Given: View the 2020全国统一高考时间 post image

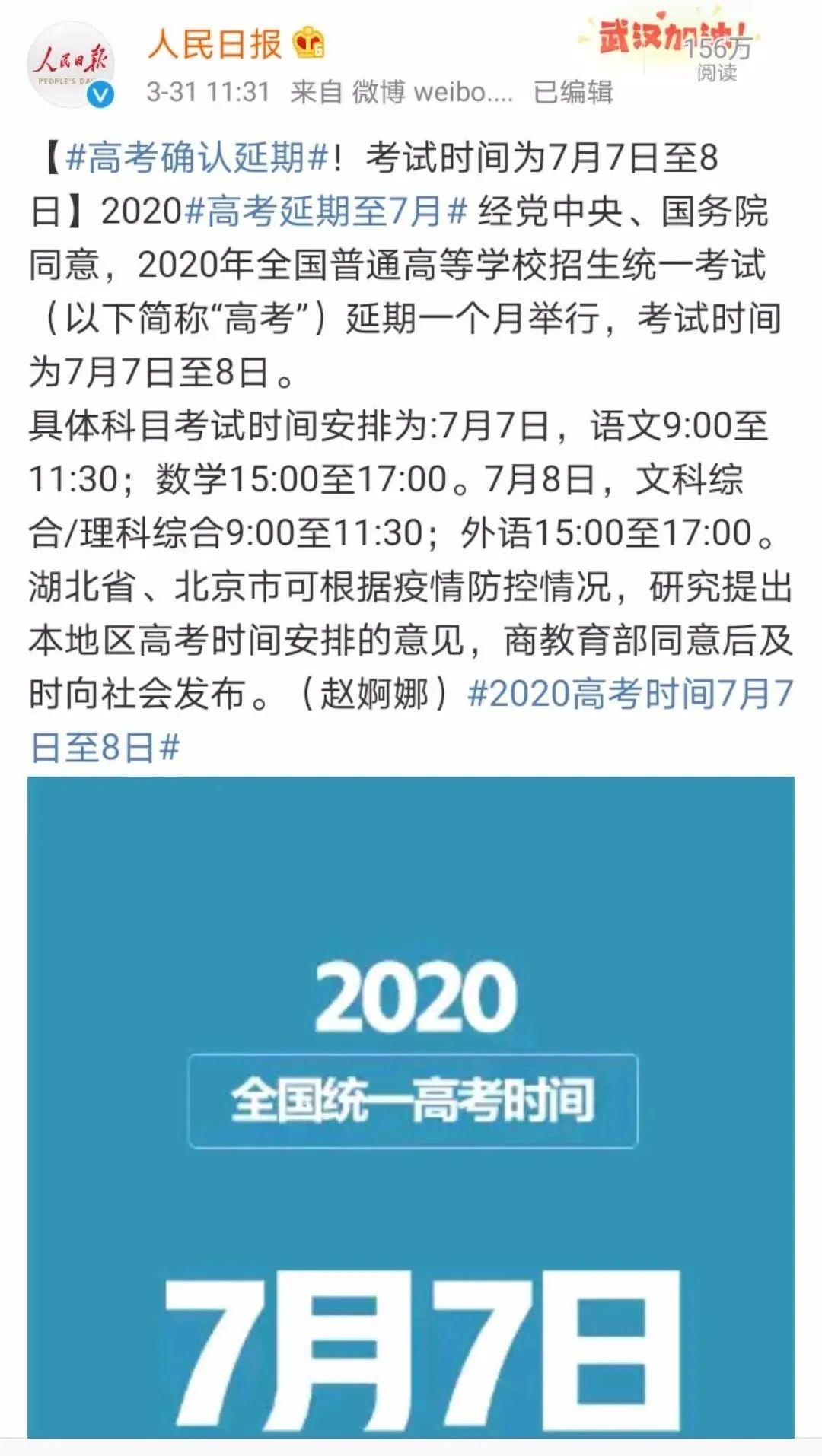Looking at the screenshot, I should [x=411, y=1107].
